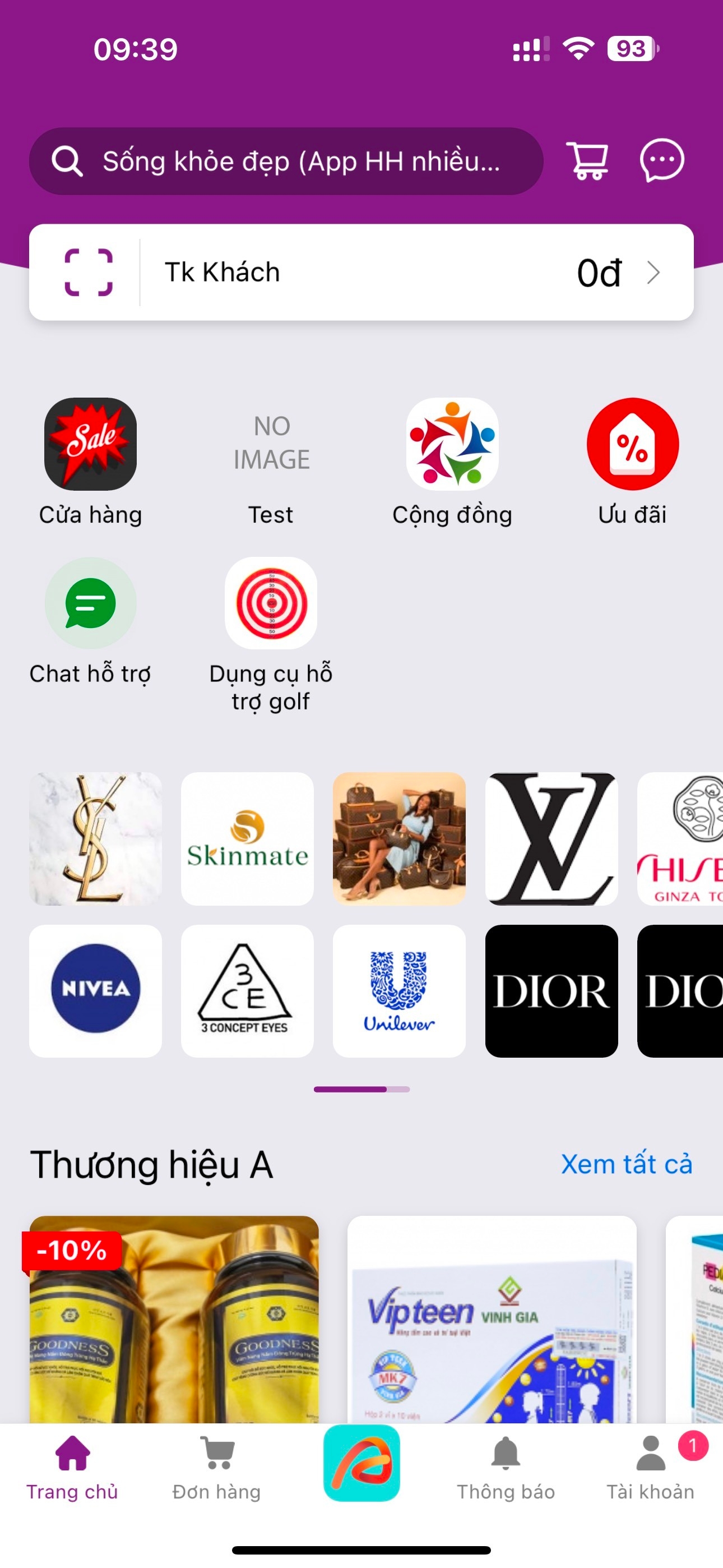Tap the QR scan icon

click(x=89, y=272)
